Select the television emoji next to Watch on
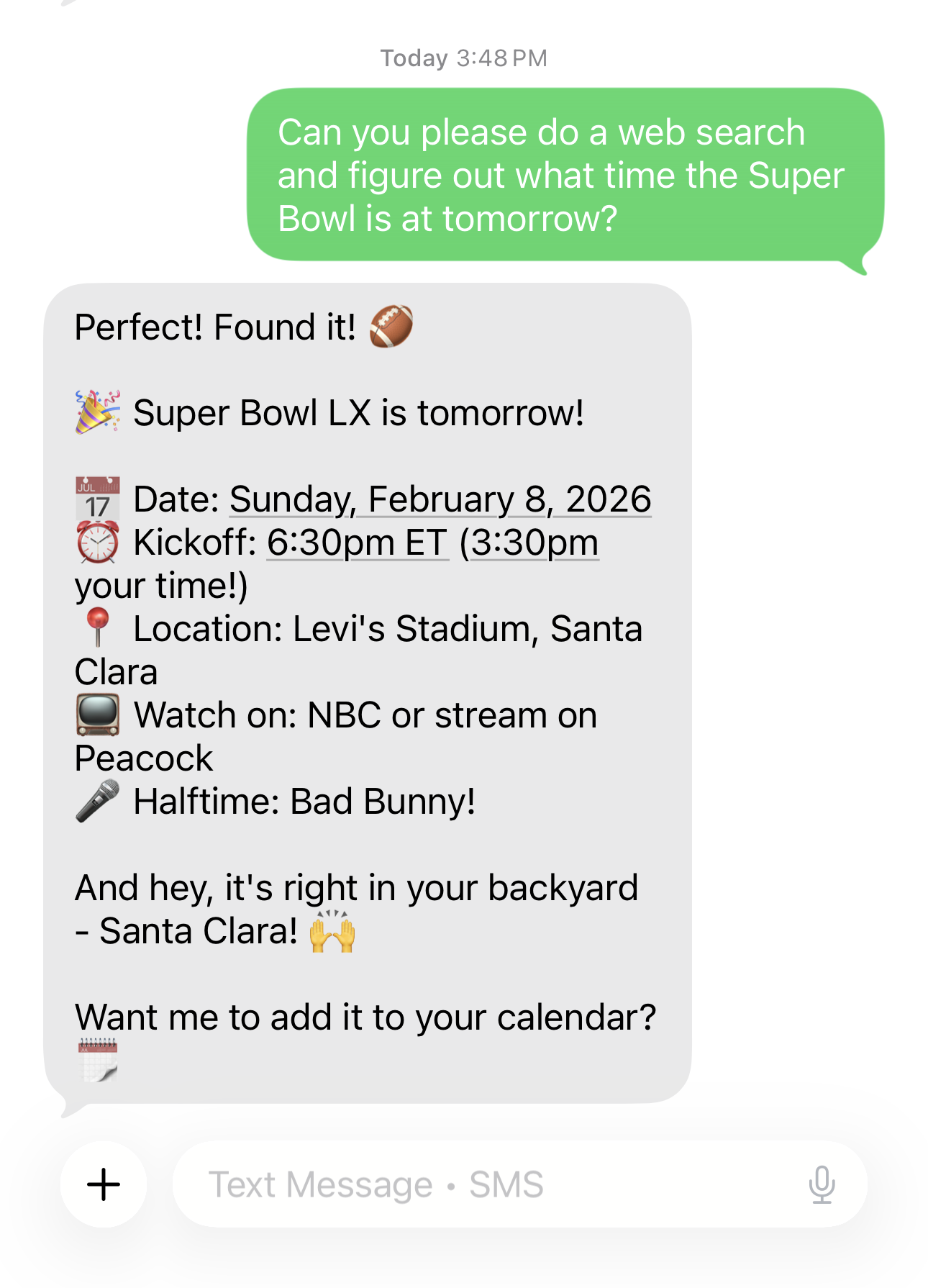The width and height of the screenshot is (928, 1288). 97,715
